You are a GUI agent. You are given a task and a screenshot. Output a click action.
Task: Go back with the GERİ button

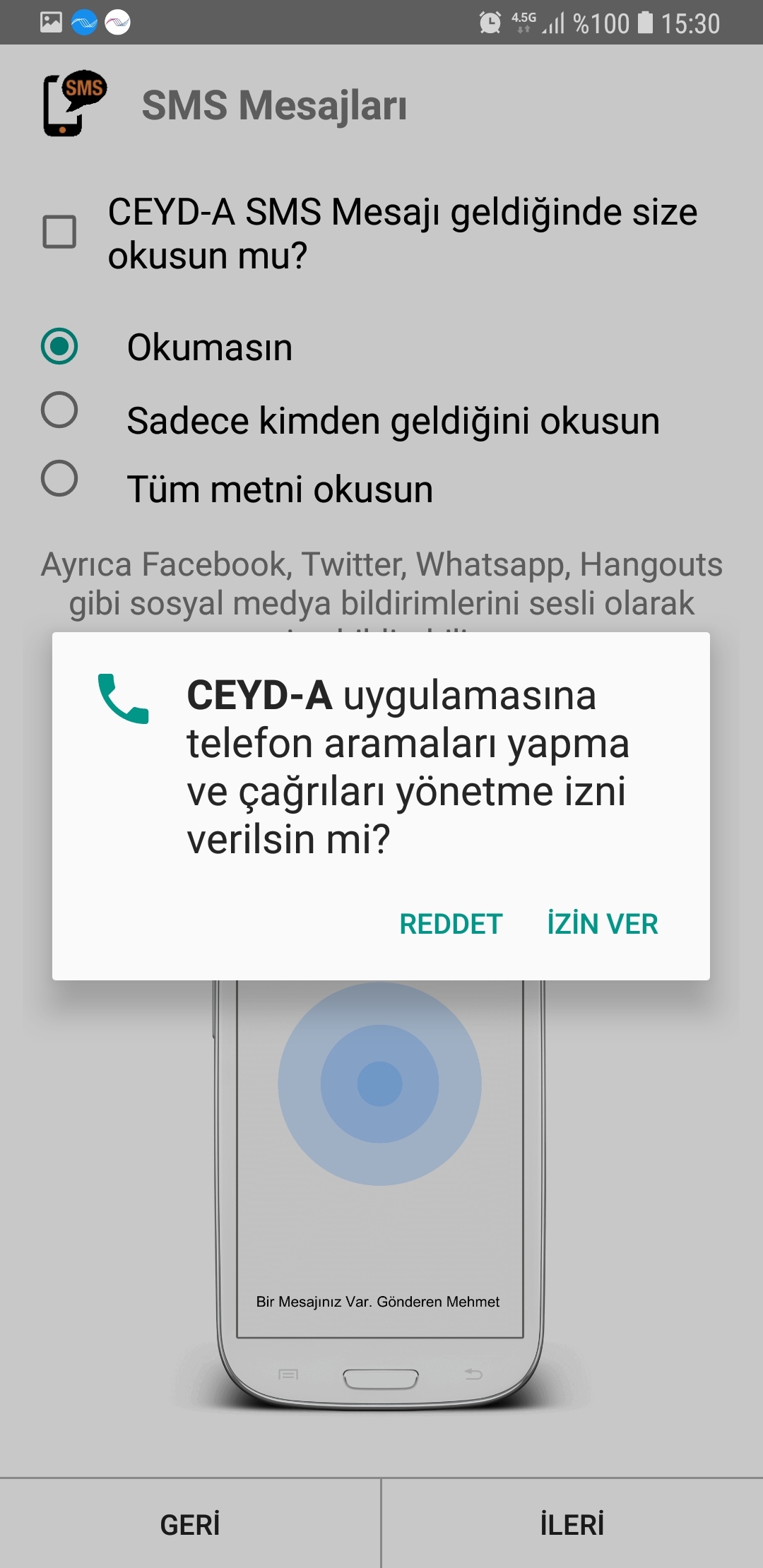pos(190,1524)
